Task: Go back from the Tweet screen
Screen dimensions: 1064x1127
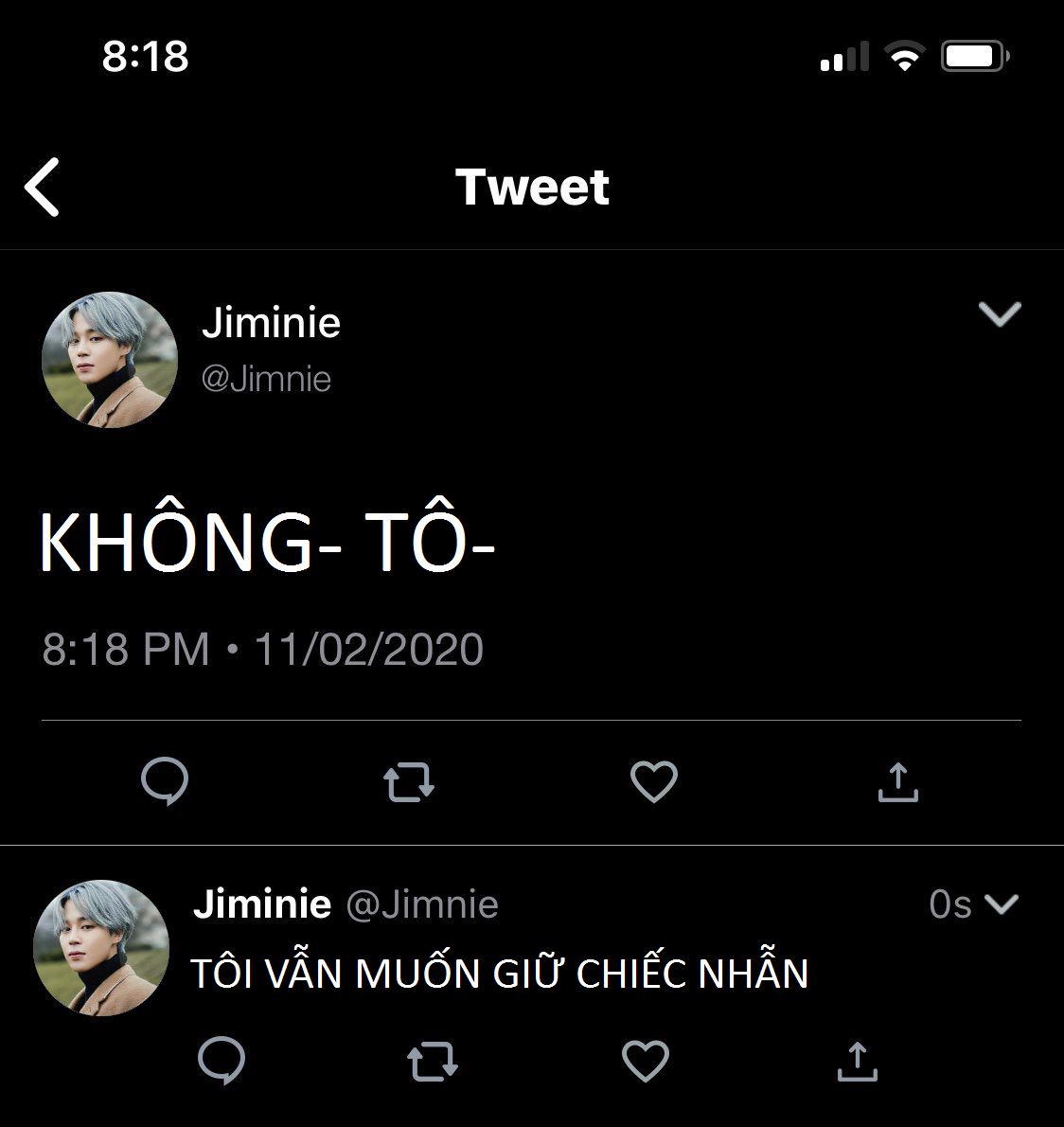Action: click(x=43, y=187)
